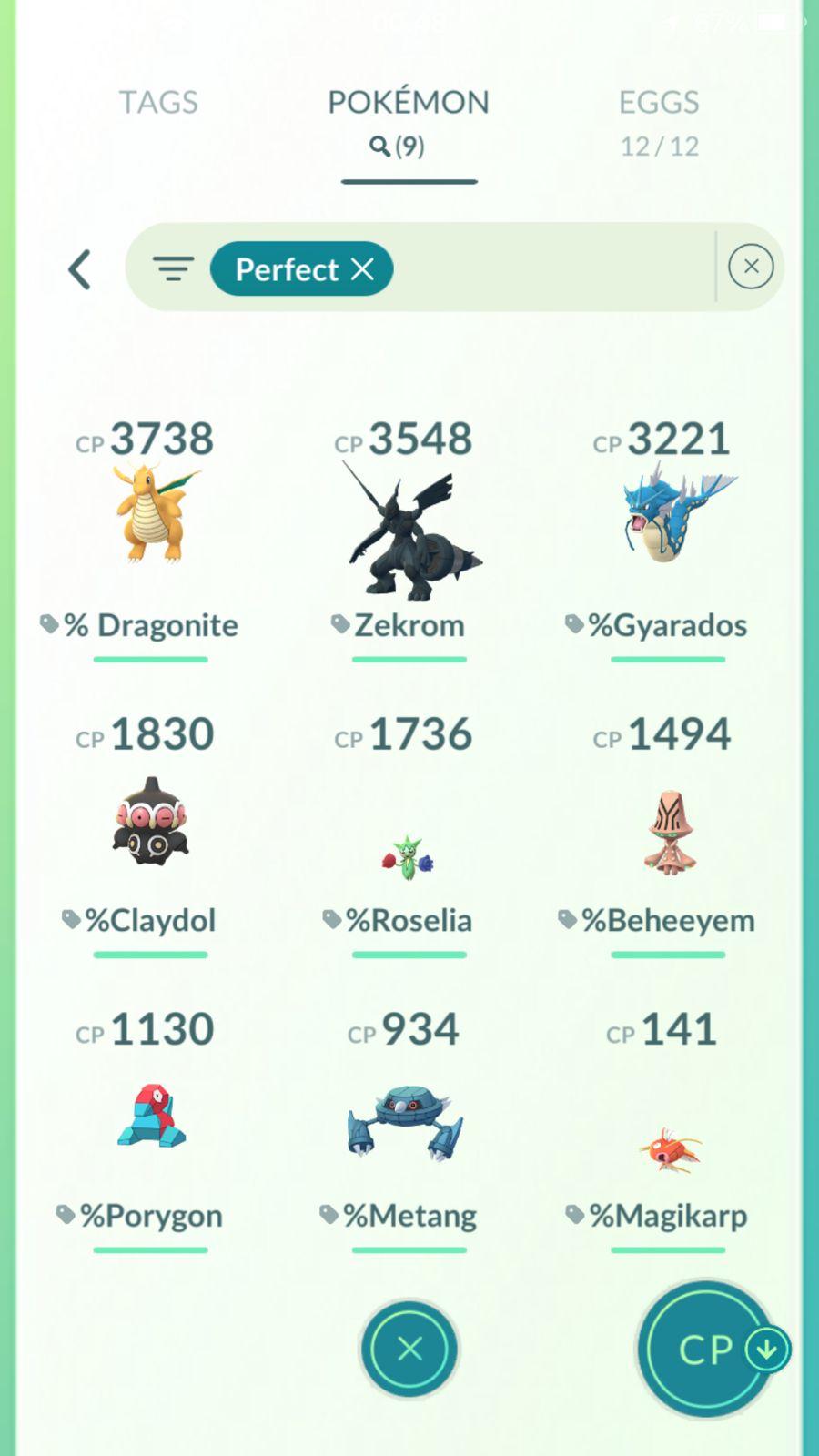Change the CP sort order

coord(706,1349)
